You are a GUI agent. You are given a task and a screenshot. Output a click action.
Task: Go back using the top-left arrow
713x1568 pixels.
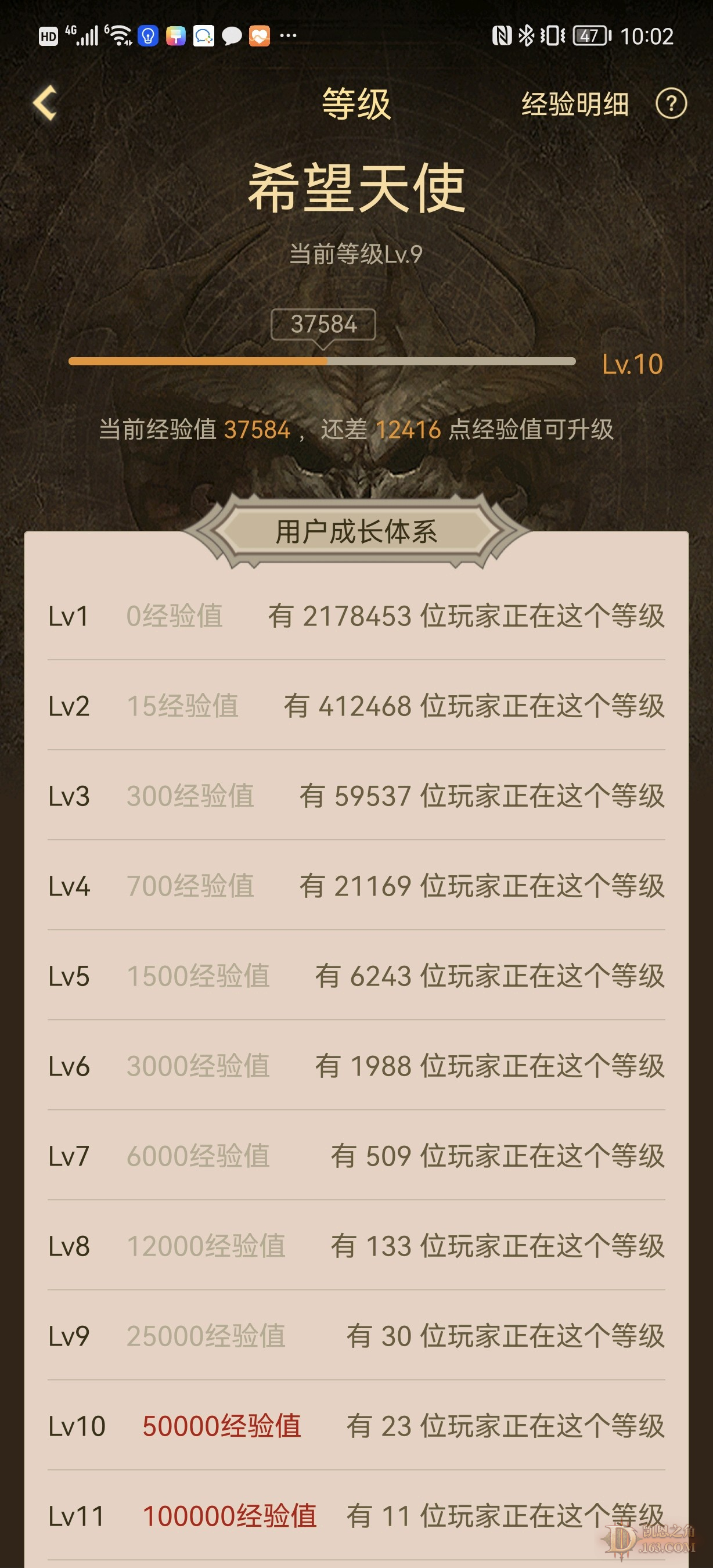point(45,103)
